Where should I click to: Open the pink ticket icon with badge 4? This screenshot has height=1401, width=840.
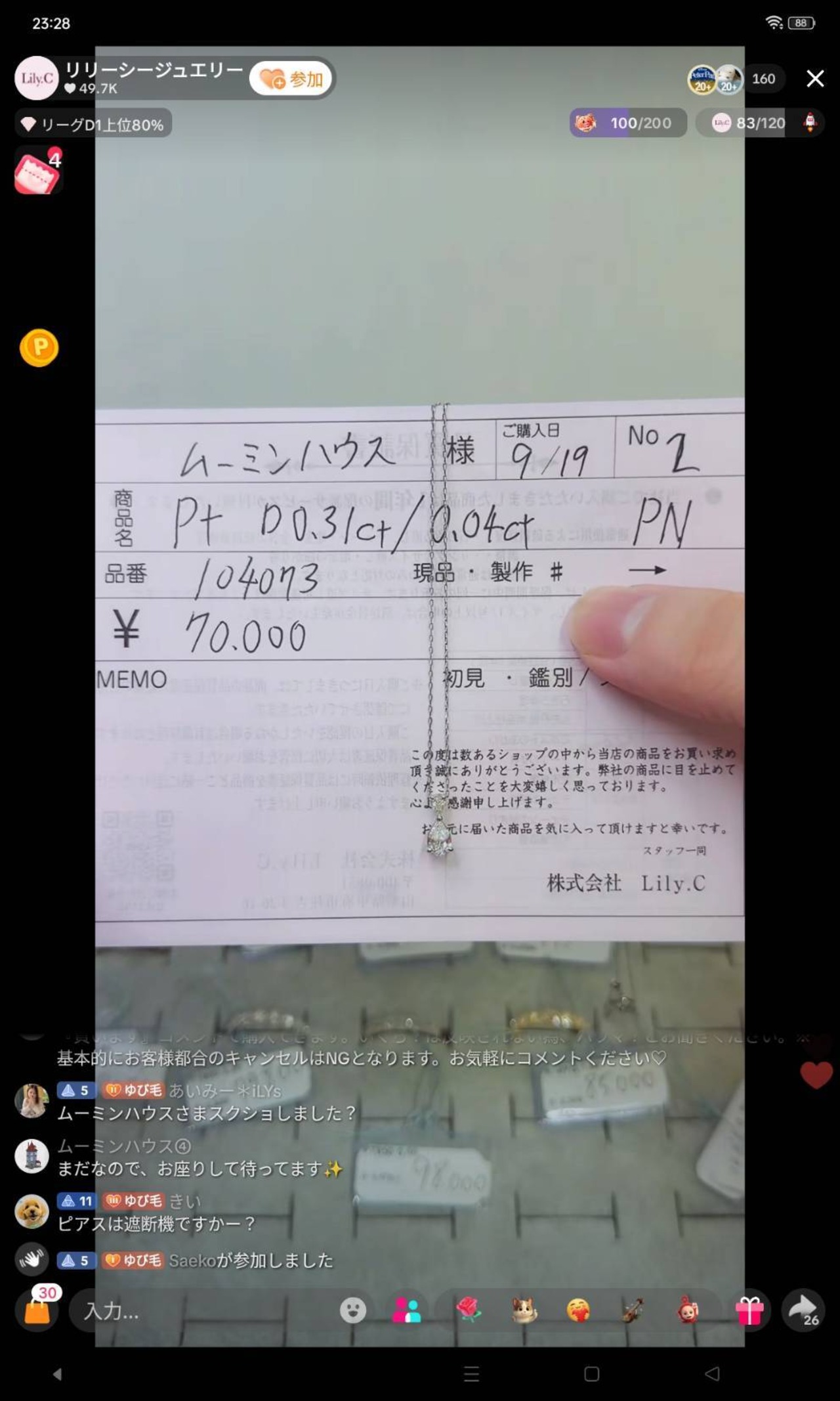(37, 171)
